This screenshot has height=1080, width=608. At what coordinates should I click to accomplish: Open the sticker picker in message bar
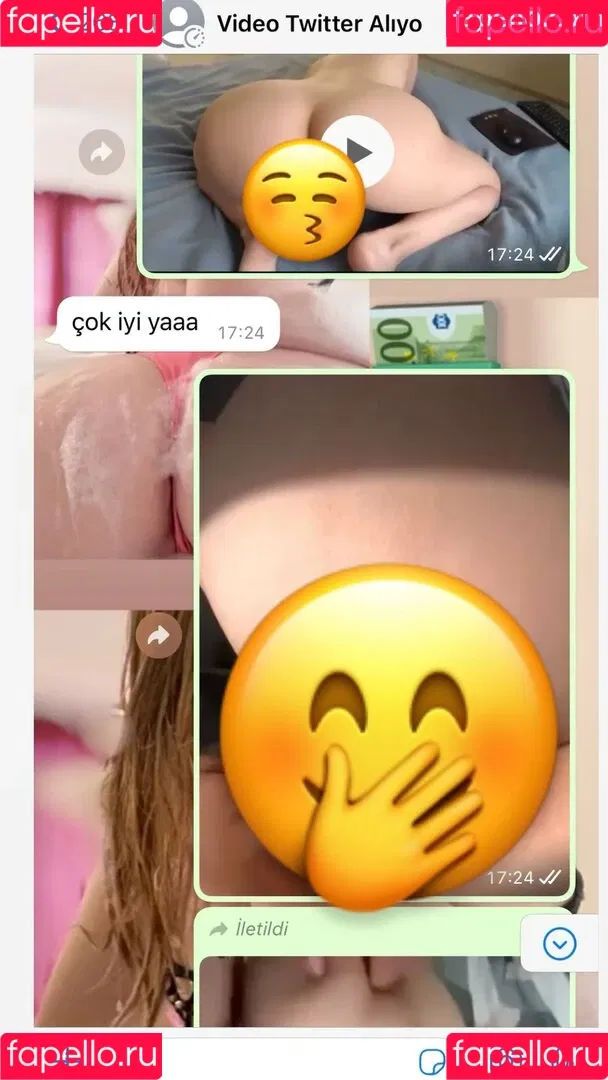click(431, 1060)
